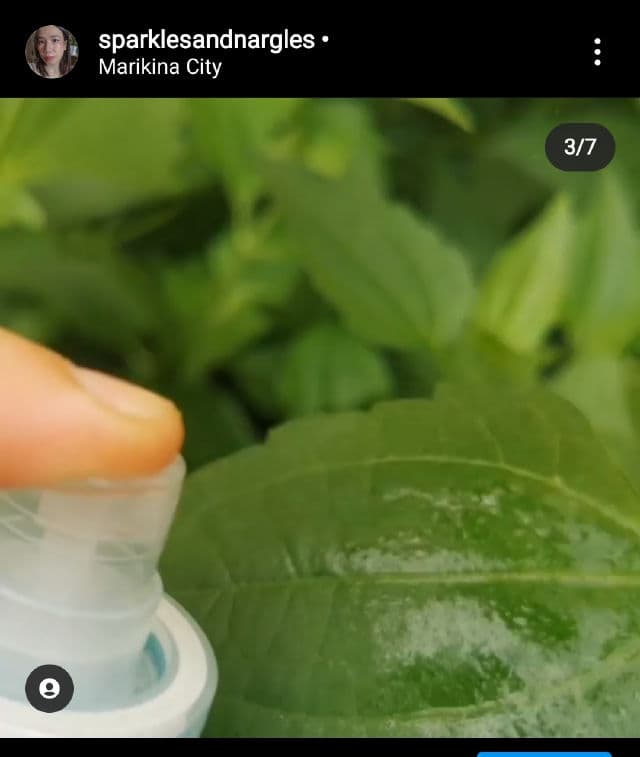The width and height of the screenshot is (640, 757).
Task: Go to the sparklesandnargles profile via the username
Action: (x=207, y=40)
